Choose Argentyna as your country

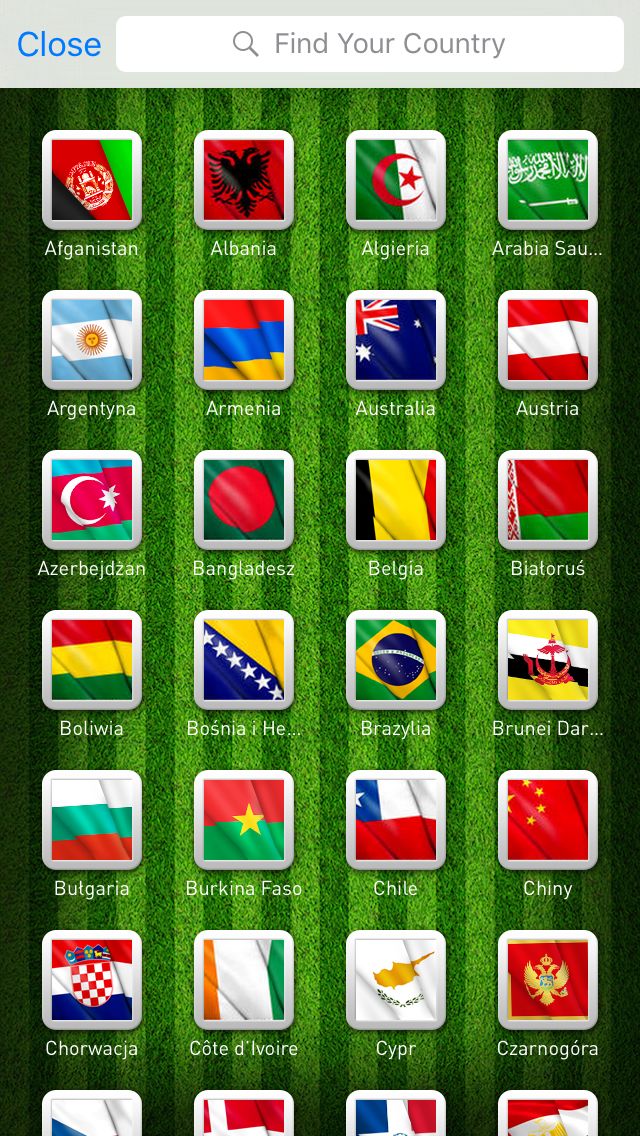click(92, 340)
